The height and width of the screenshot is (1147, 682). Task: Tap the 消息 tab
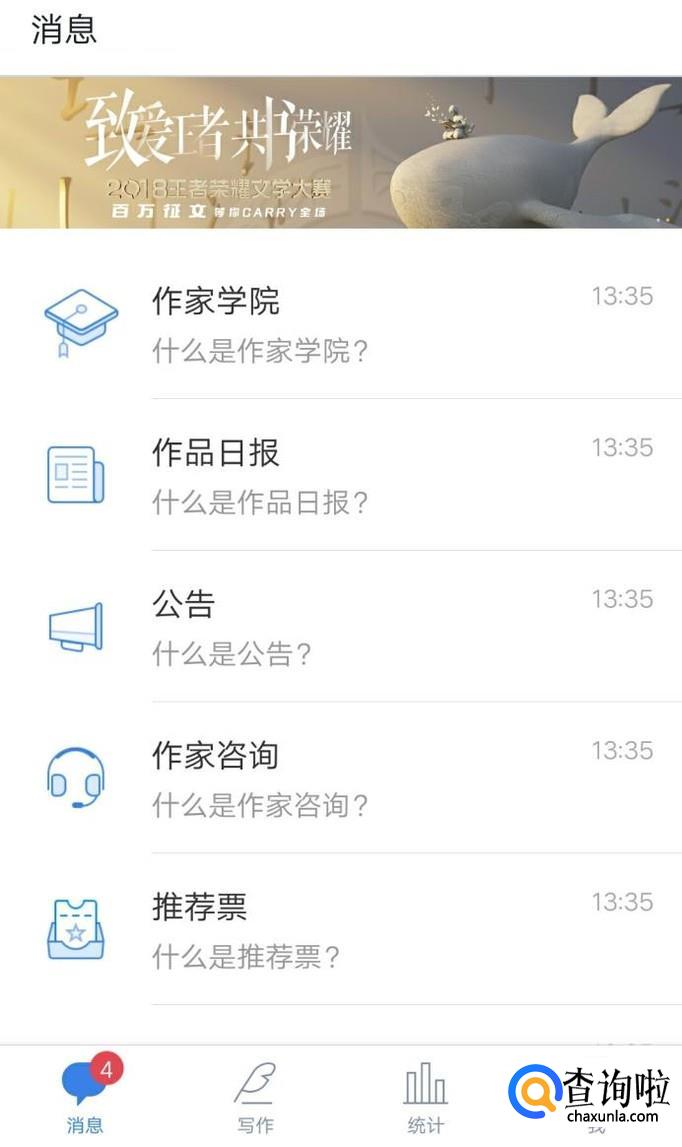click(86, 1097)
